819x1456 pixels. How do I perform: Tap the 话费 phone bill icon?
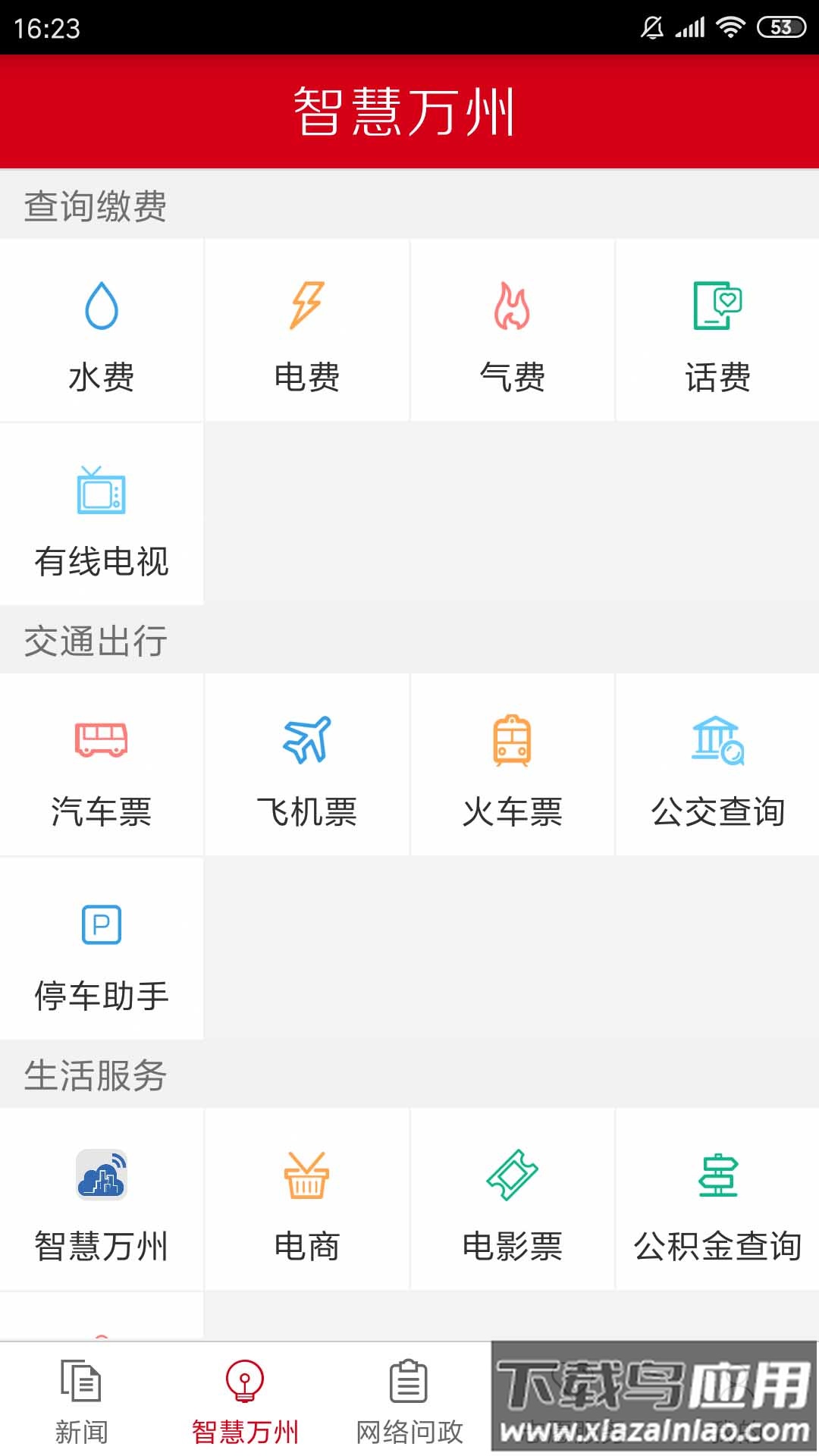[717, 330]
